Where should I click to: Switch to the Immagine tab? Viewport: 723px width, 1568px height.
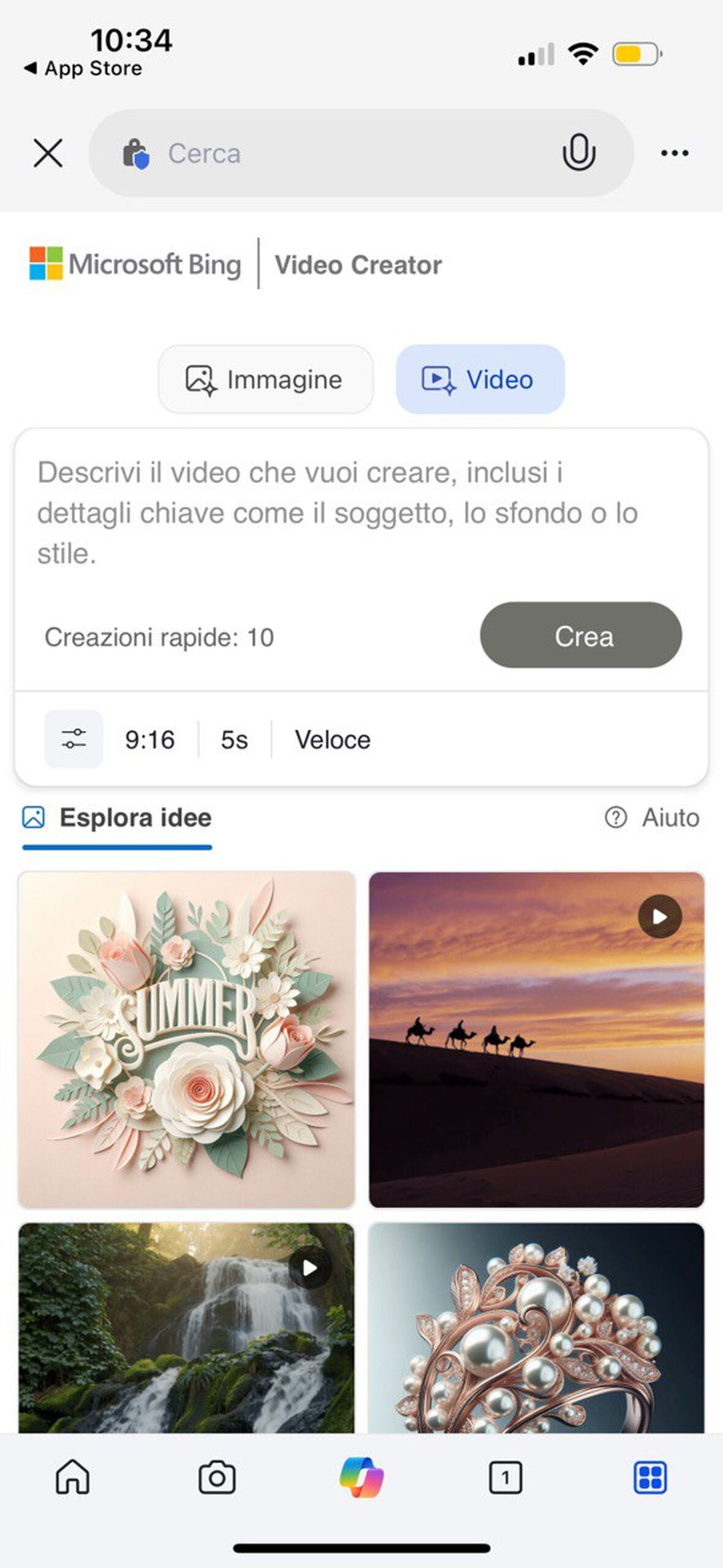(265, 380)
